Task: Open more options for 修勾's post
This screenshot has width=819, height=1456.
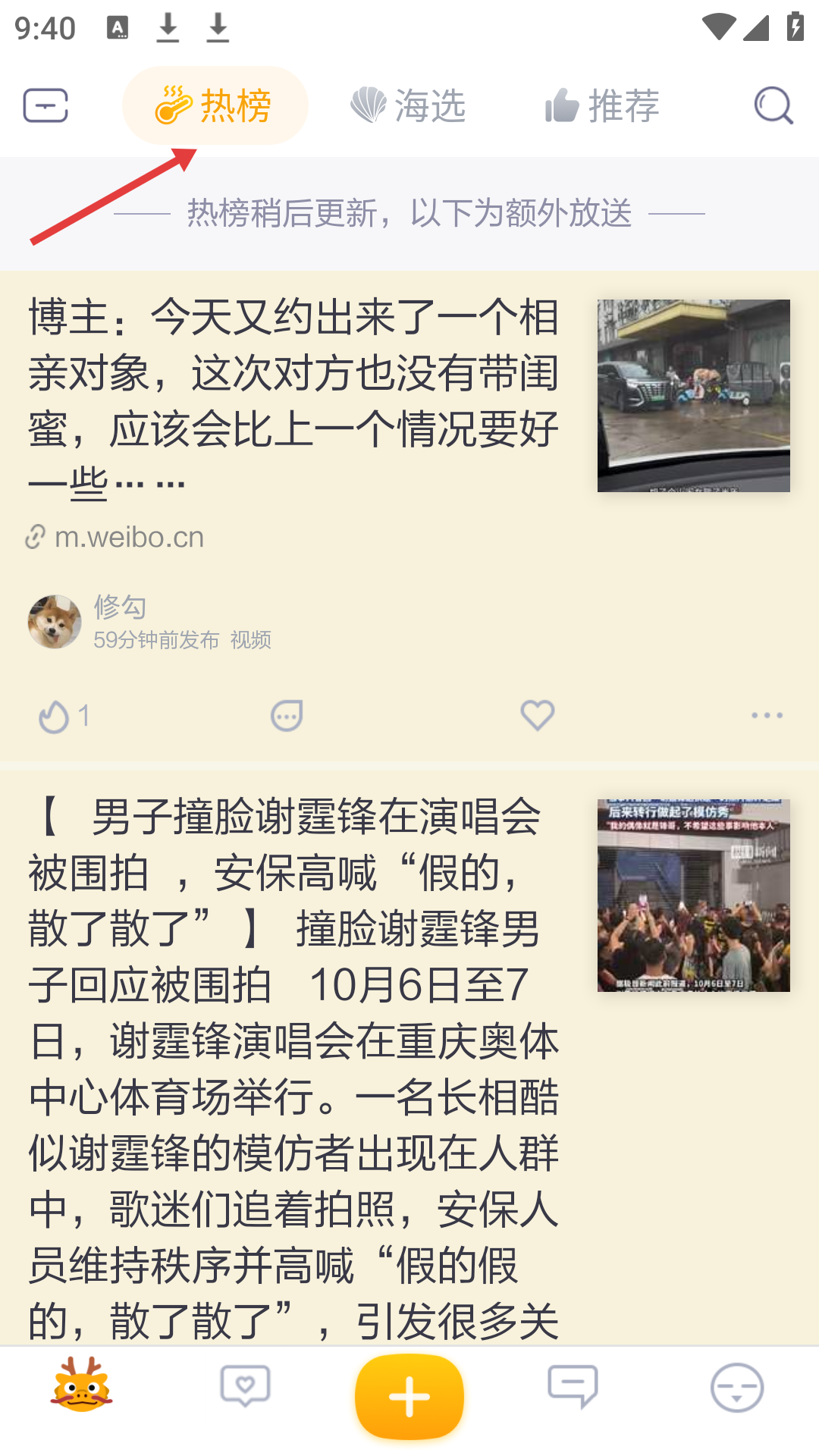Action: click(767, 716)
